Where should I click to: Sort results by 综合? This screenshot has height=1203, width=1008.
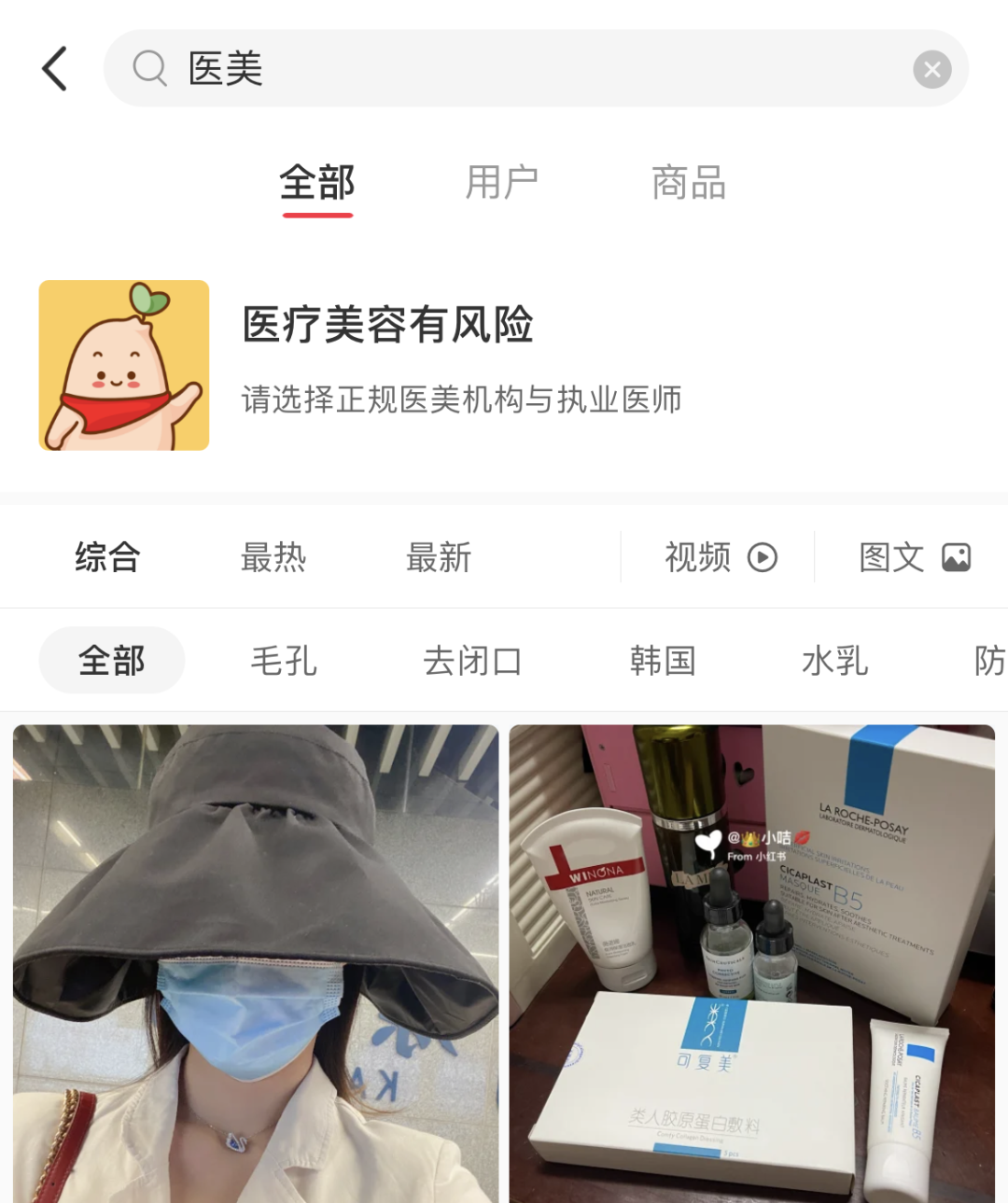point(107,558)
